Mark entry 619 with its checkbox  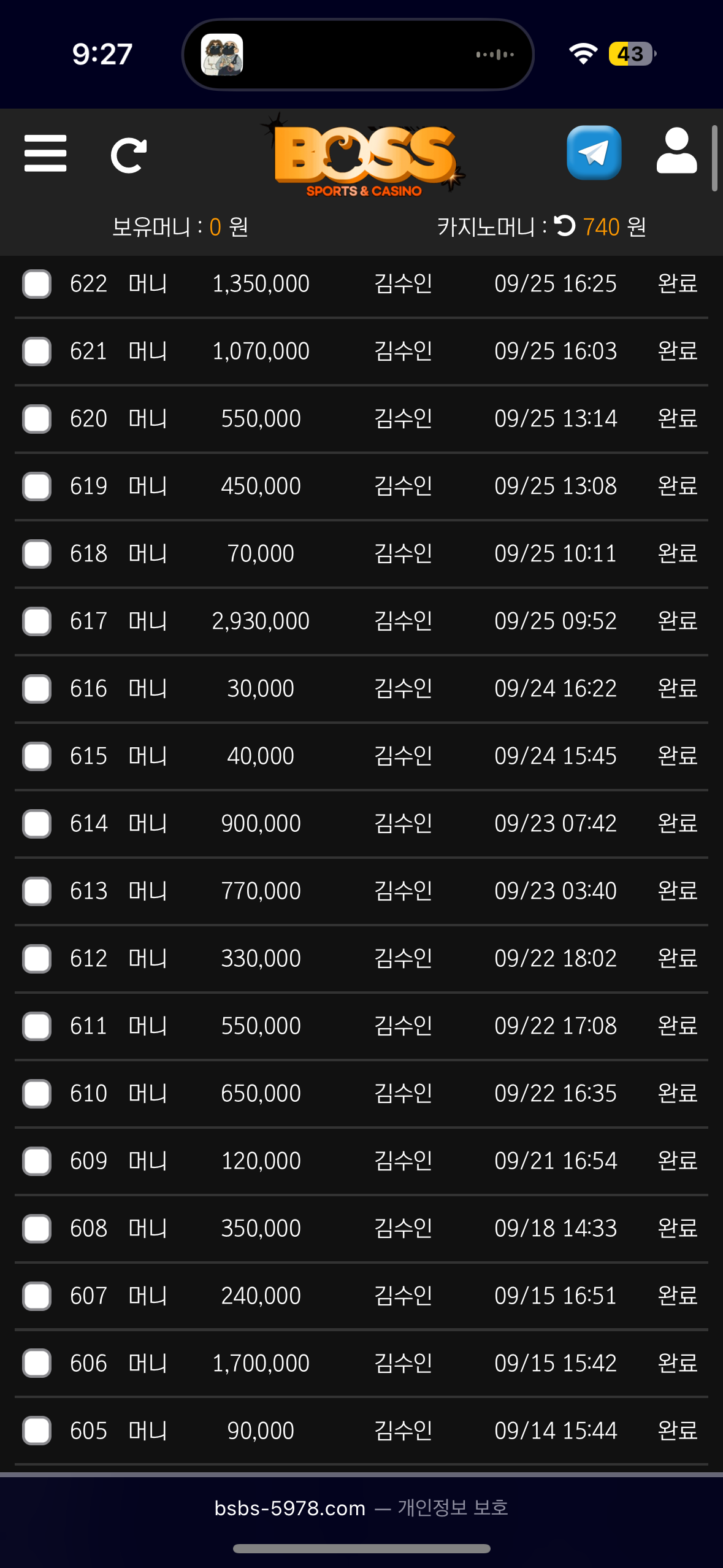37,486
